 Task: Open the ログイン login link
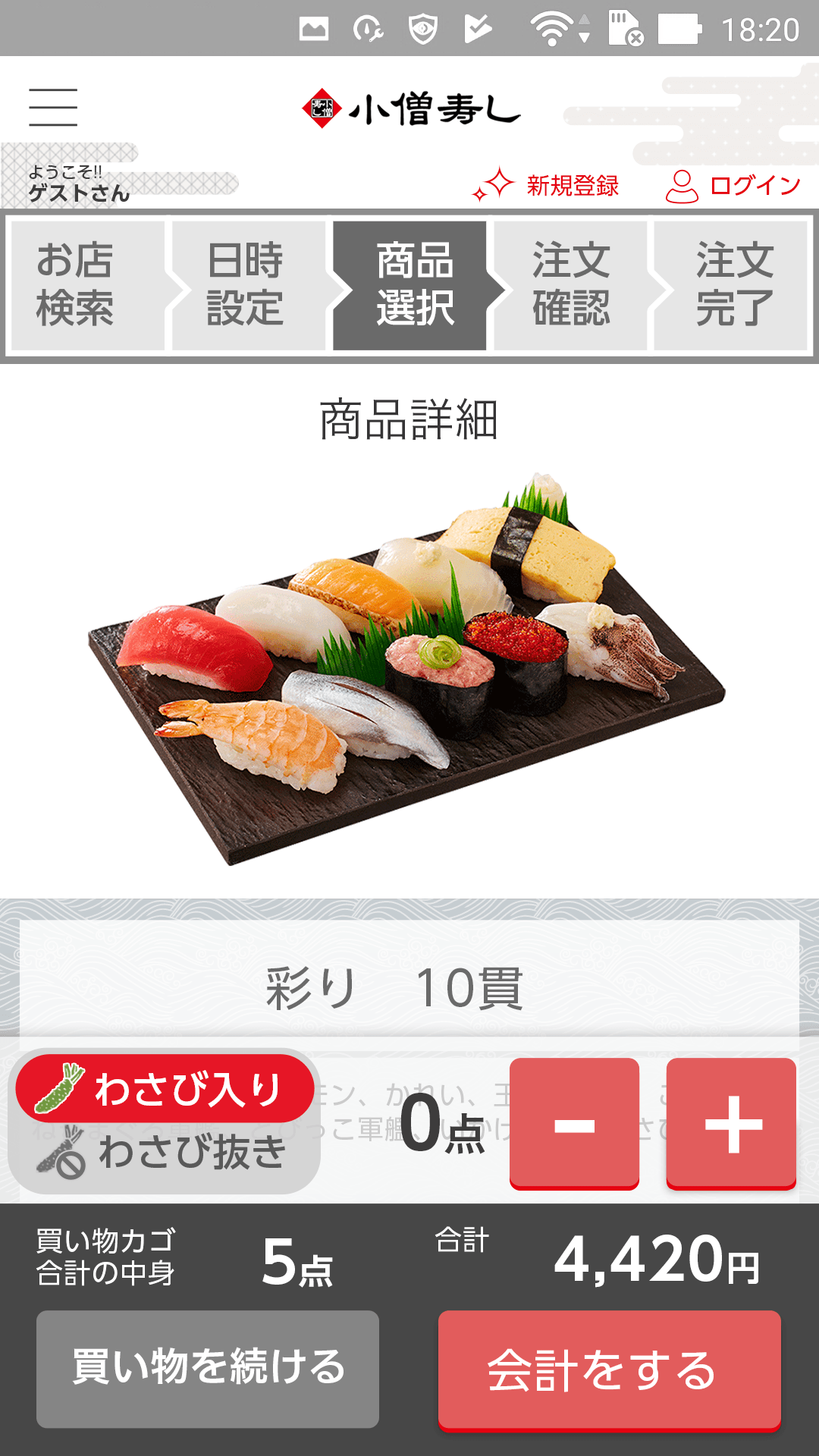pyautogui.click(x=733, y=186)
